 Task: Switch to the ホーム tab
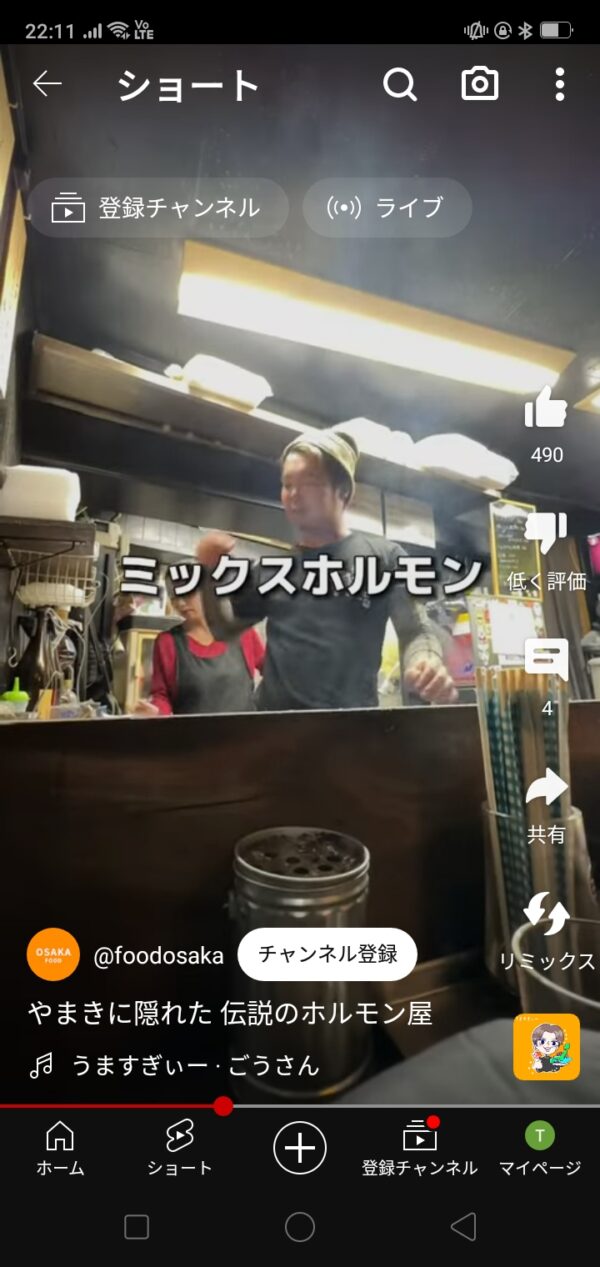(60, 1147)
